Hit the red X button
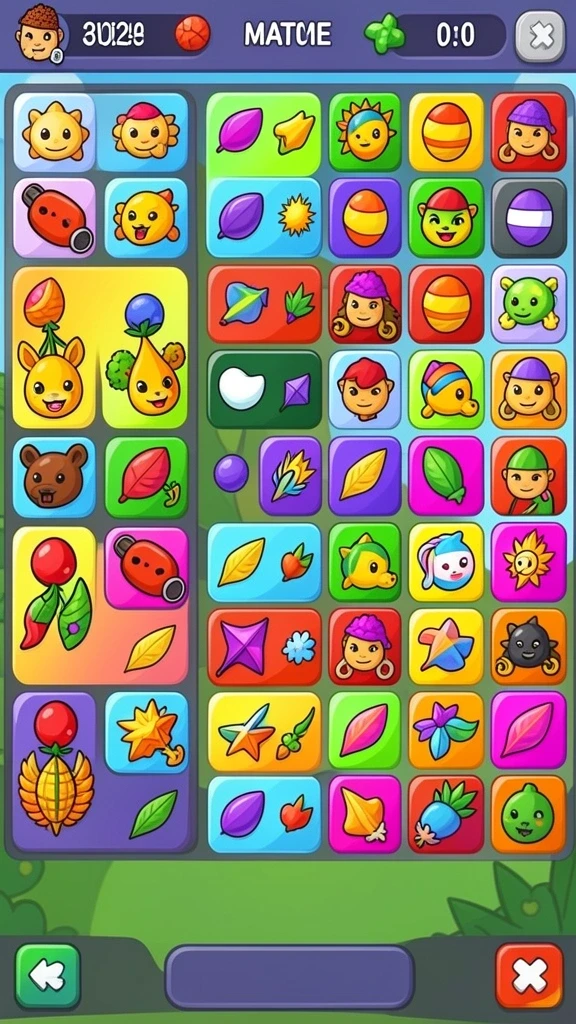 click(x=529, y=976)
